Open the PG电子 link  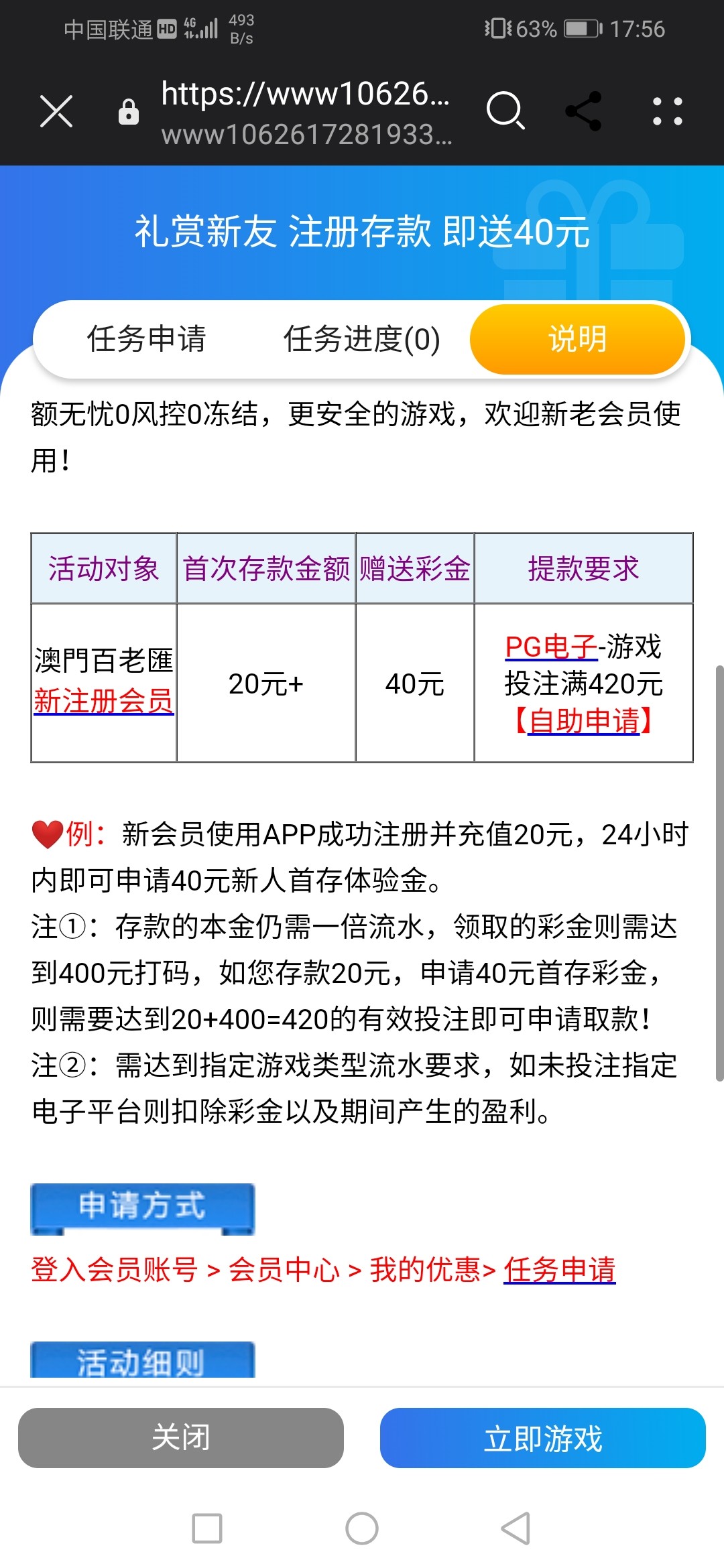[551, 647]
